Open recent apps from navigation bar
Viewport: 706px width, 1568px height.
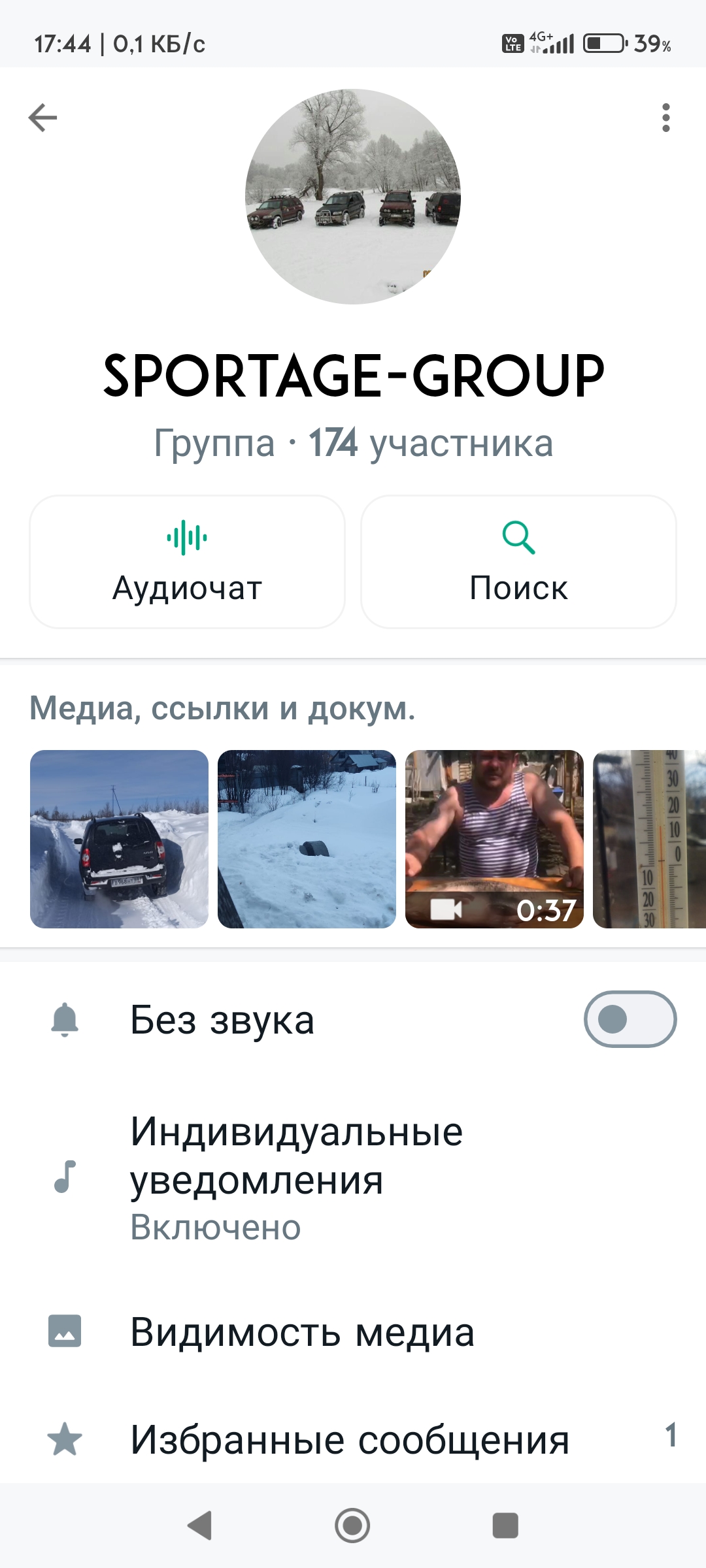(505, 1526)
